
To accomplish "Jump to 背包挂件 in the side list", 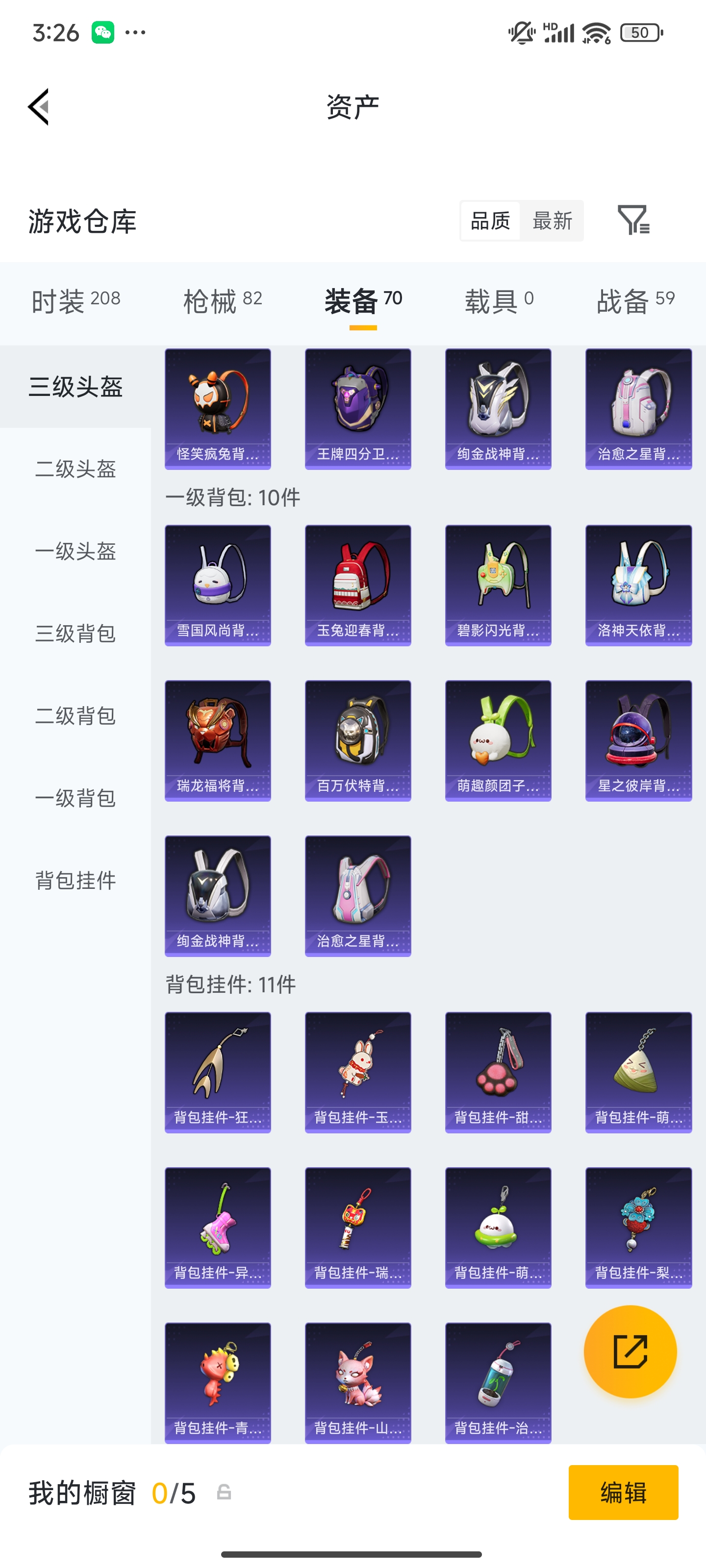I will coord(76,881).
